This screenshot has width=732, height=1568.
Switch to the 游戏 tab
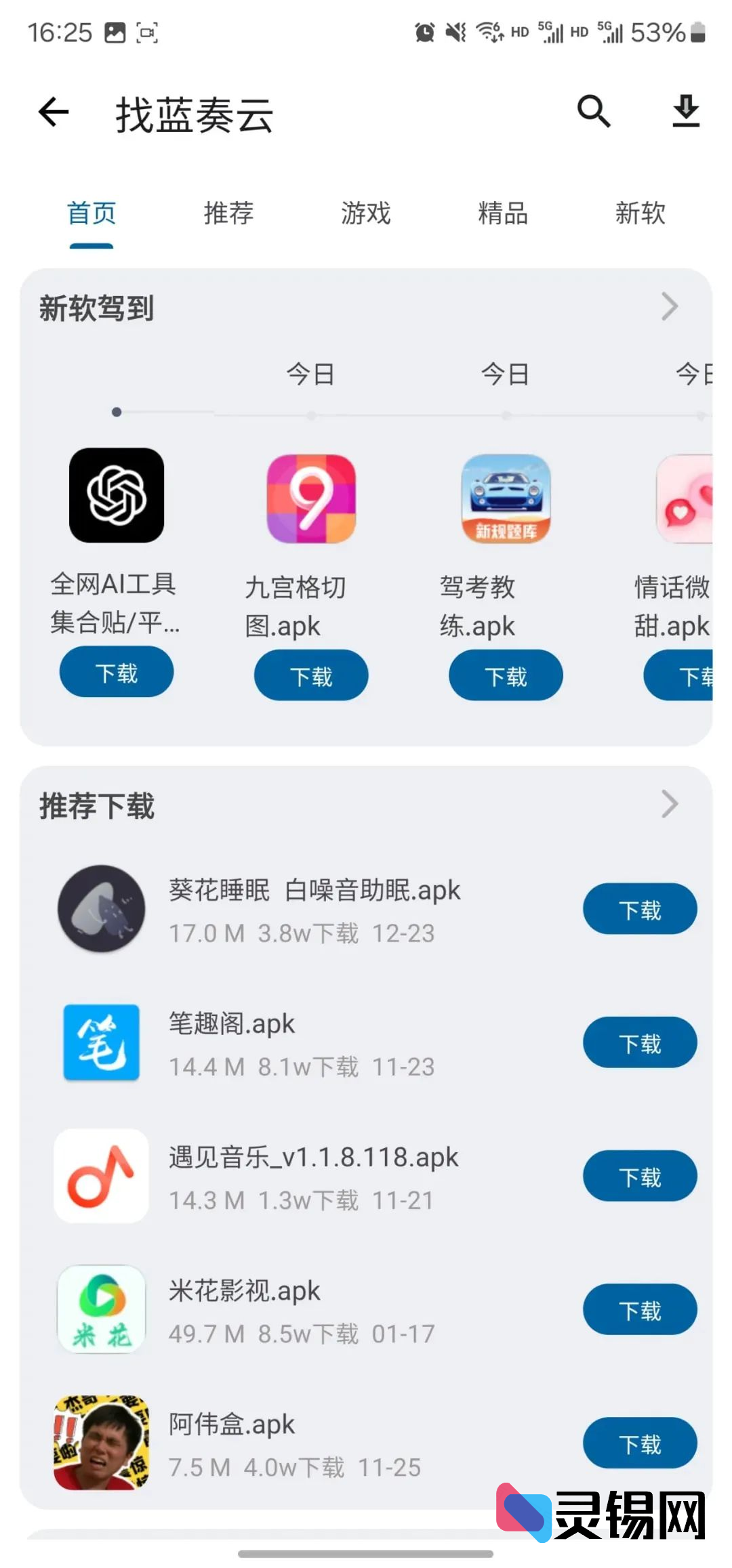click(x=366, y=213)
